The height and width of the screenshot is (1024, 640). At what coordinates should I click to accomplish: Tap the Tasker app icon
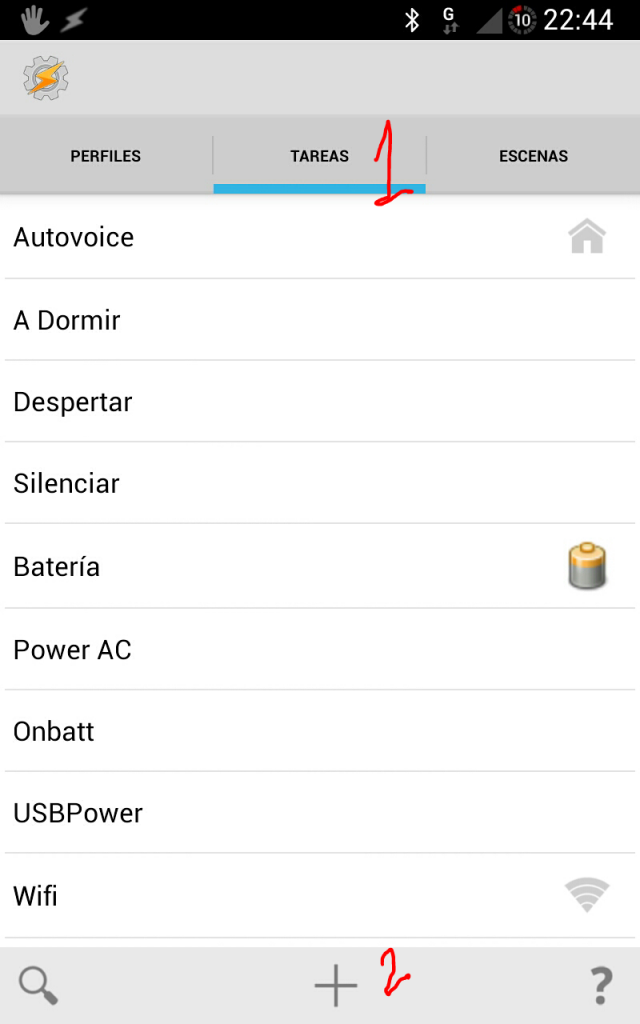click(45, 78)
